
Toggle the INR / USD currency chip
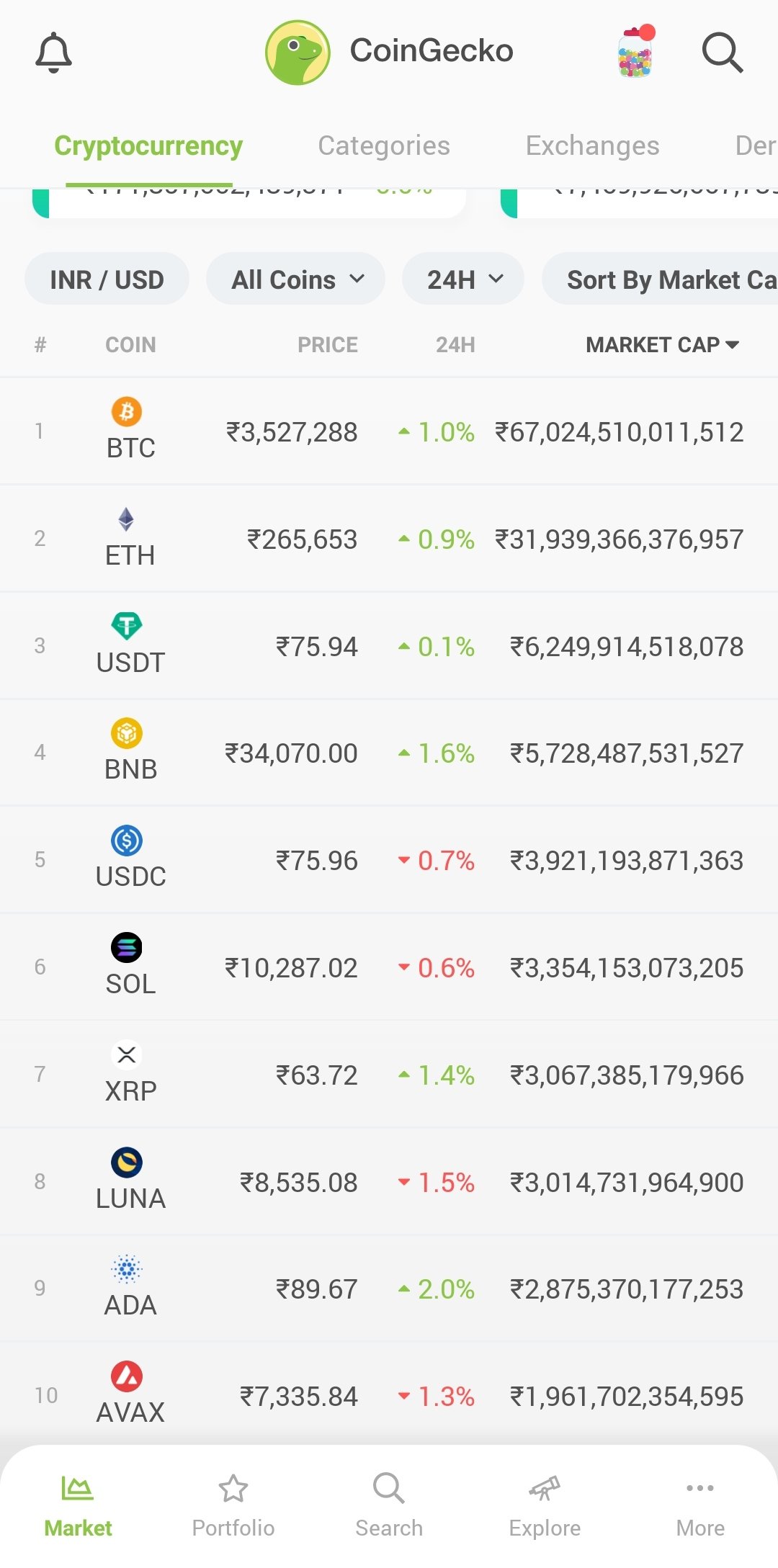(107, 279)
